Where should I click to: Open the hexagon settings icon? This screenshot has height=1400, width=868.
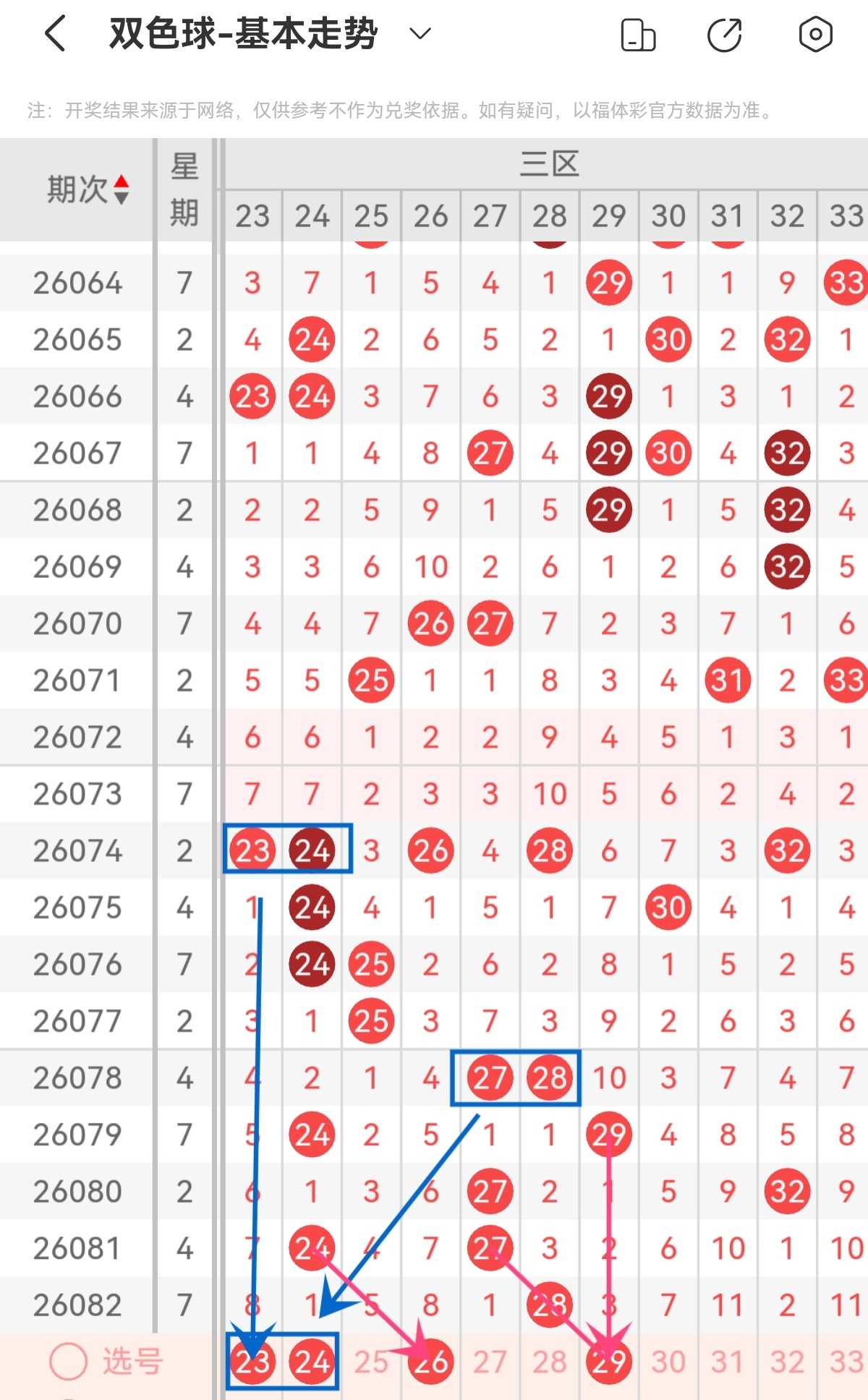815,34
